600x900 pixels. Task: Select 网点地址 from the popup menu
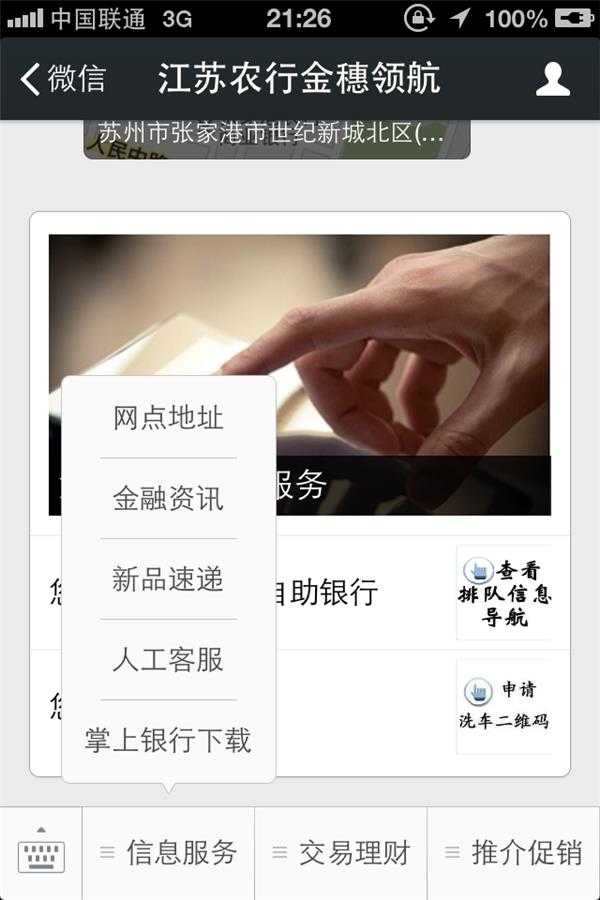168,418
